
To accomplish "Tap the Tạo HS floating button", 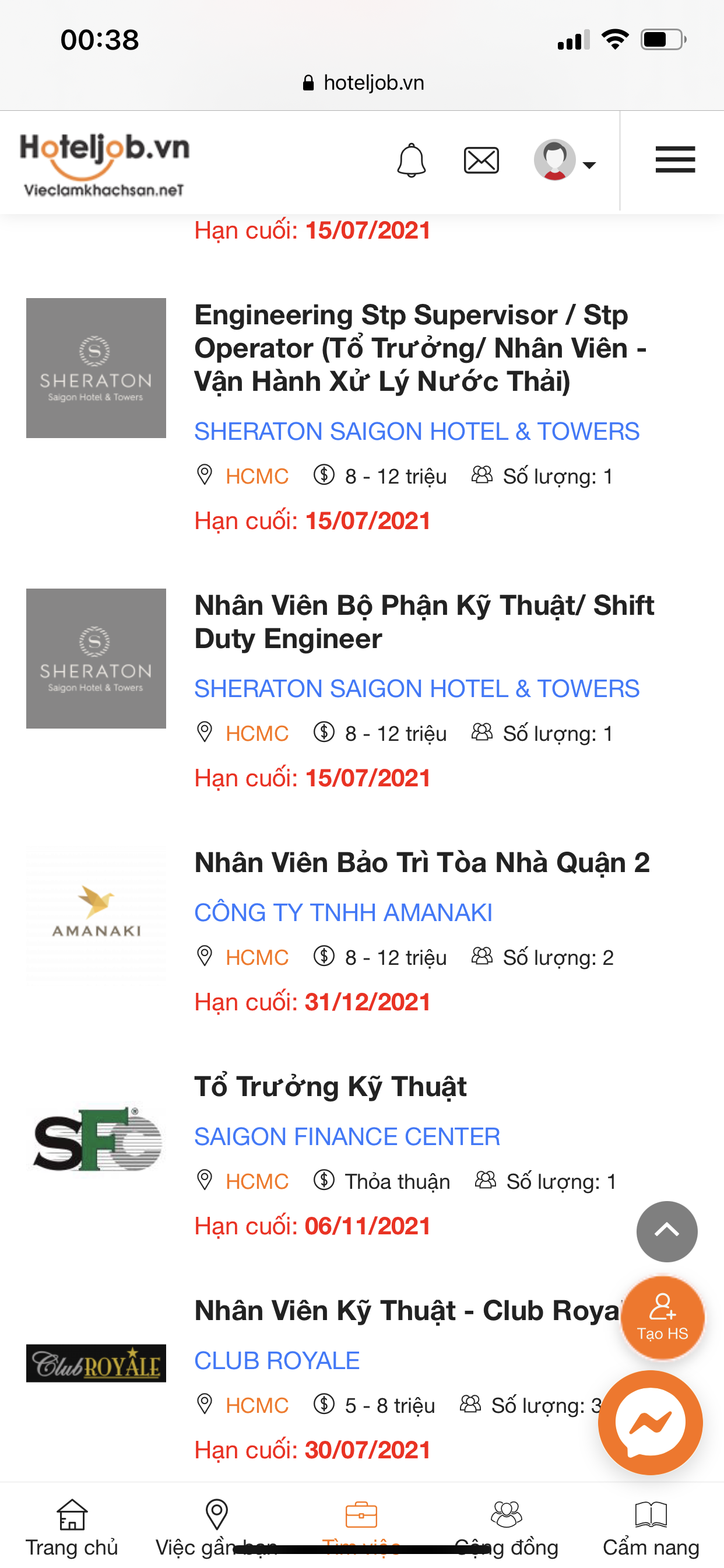I will coord(662,1318).
